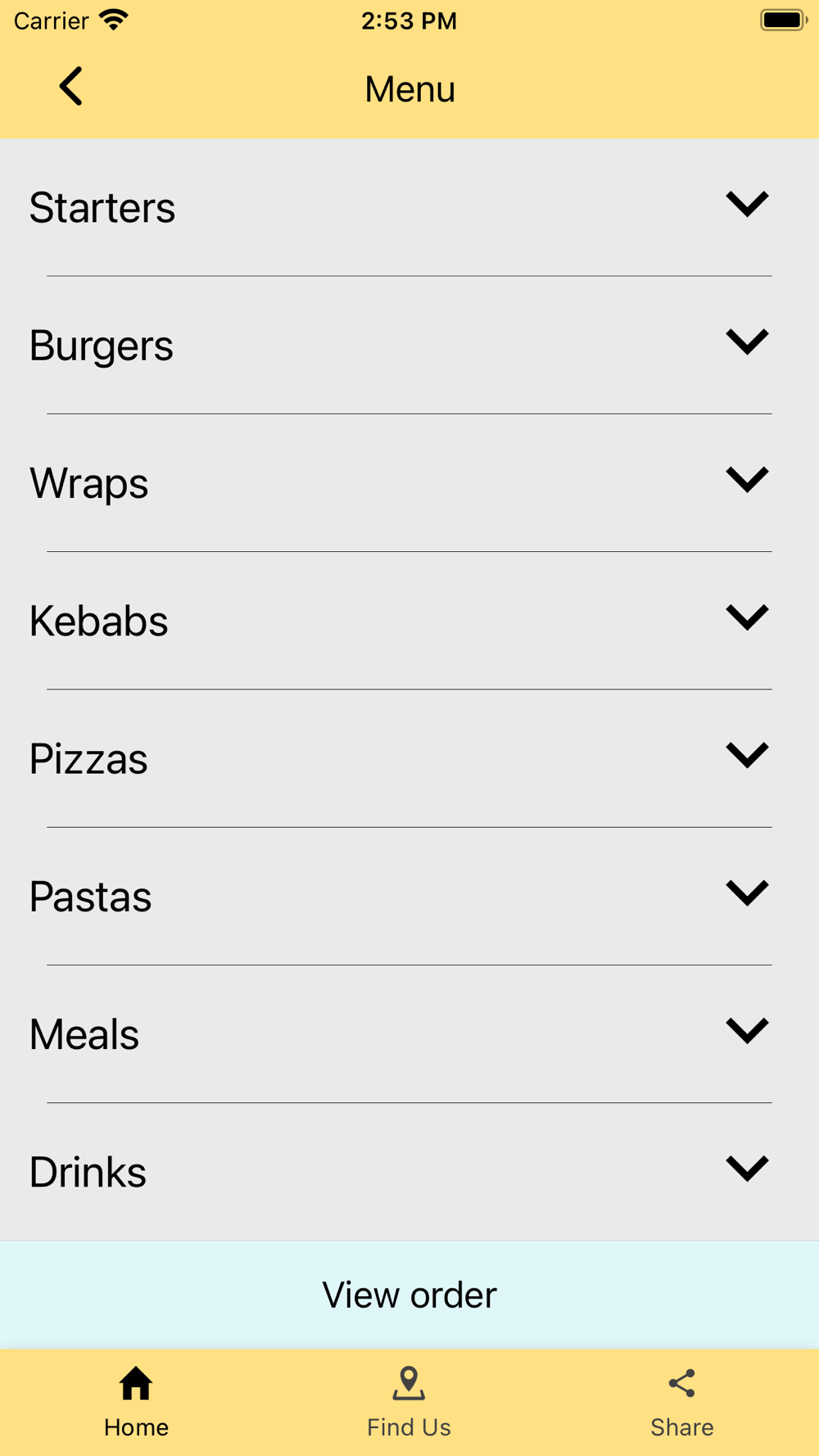Screen dimensions: 819x1456
Task: Expand the Starters section
Action: coord(409,207)
